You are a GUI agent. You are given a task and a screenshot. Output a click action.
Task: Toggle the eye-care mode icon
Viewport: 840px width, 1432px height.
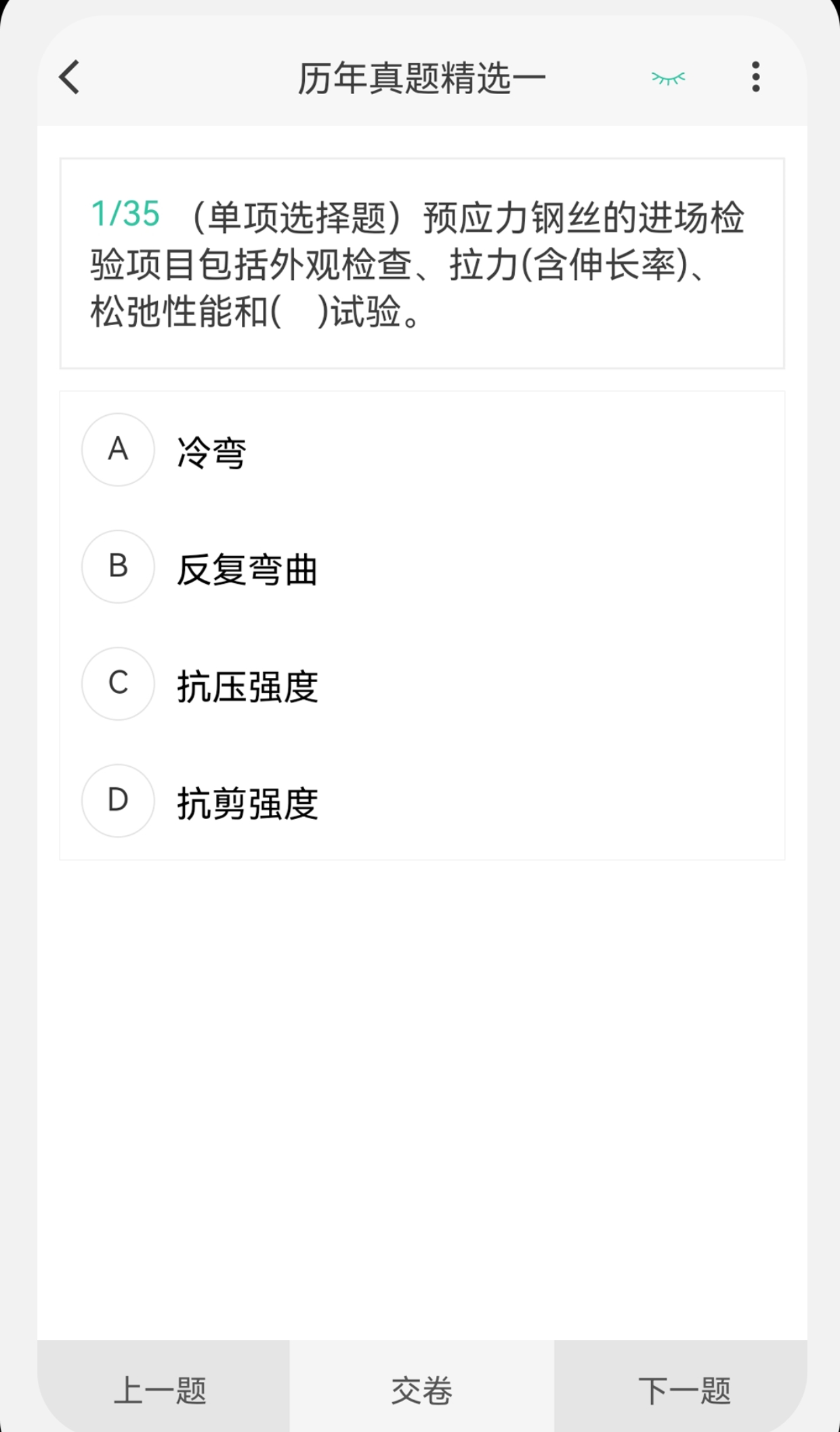coord(668,78)
